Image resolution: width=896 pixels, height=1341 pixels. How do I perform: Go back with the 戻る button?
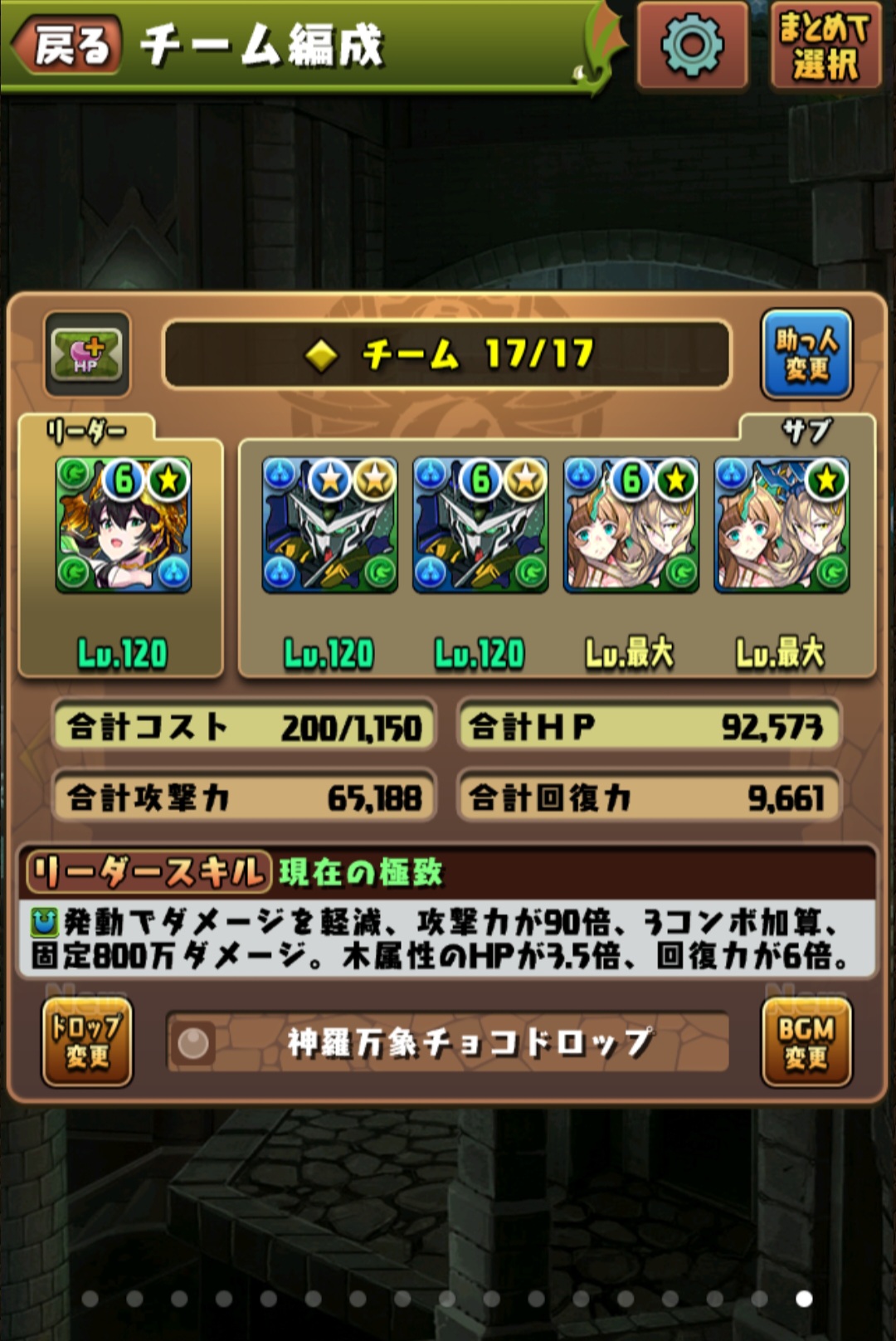(68, 44)
